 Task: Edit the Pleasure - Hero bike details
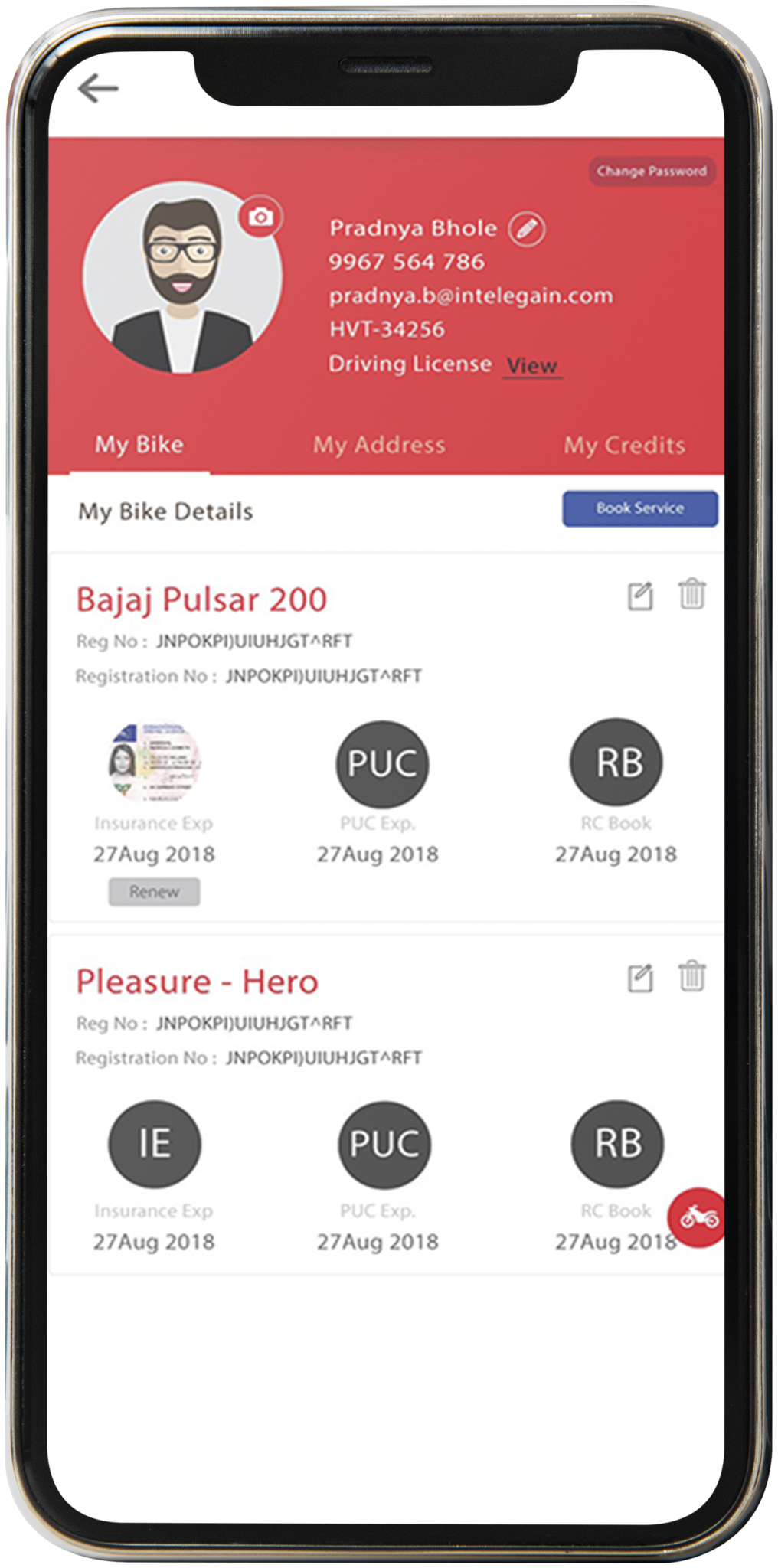click(x=641, y=978)
